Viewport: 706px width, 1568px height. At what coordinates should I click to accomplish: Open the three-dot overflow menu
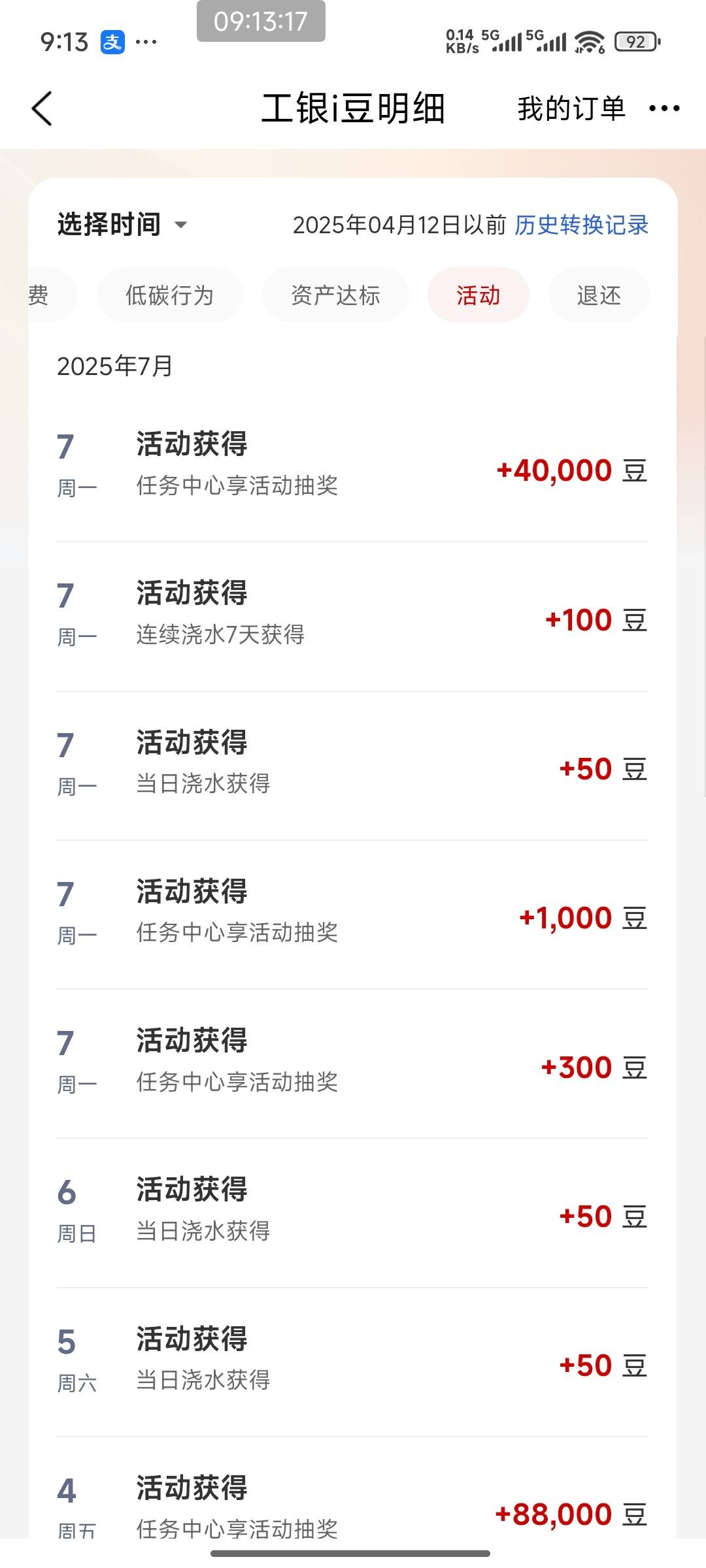[664, 108]
